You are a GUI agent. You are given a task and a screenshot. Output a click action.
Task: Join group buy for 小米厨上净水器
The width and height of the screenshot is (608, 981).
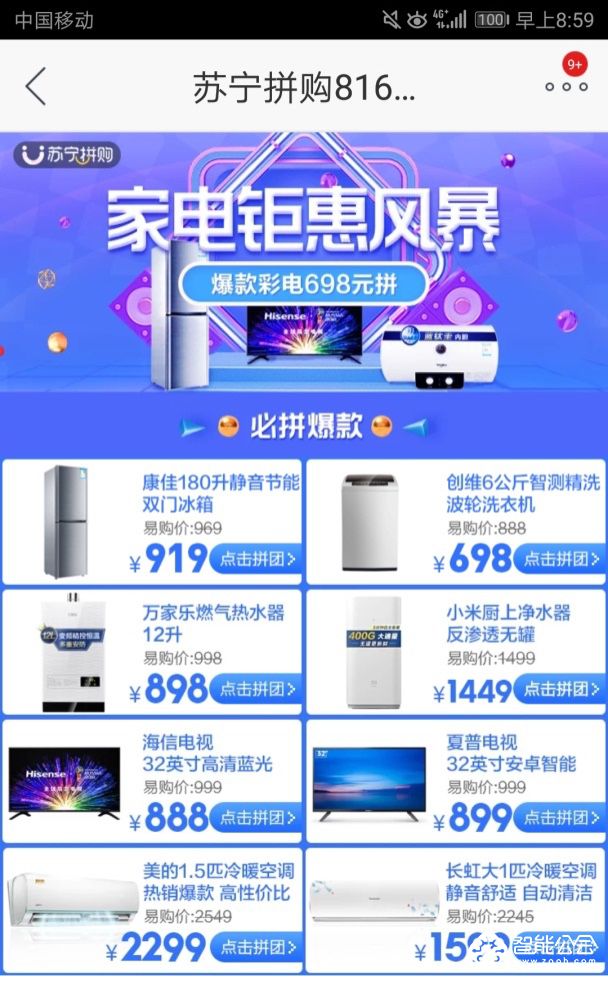(x=559, y=689)
